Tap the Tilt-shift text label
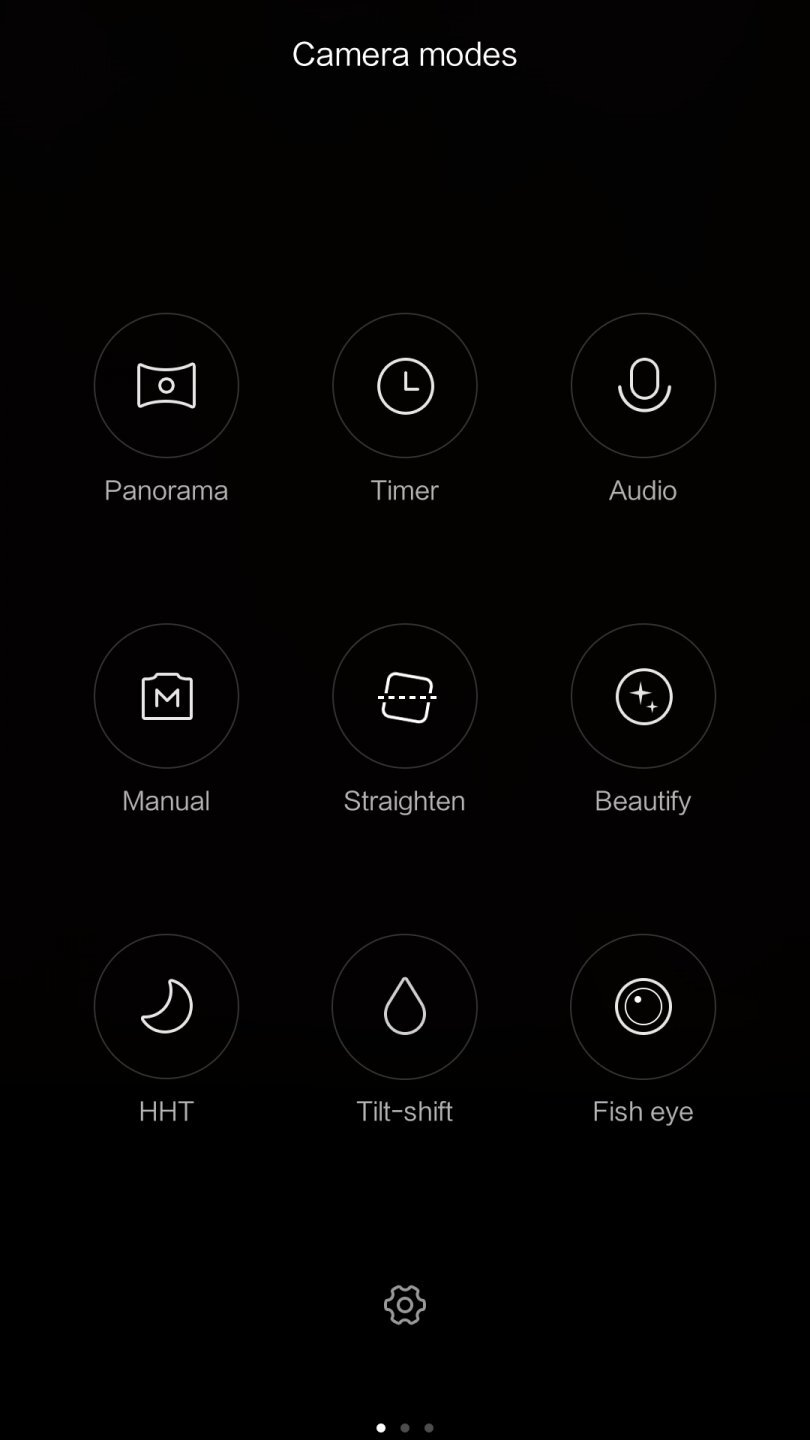Viewport: 810px width, 1440px height. pos(404,1110)
